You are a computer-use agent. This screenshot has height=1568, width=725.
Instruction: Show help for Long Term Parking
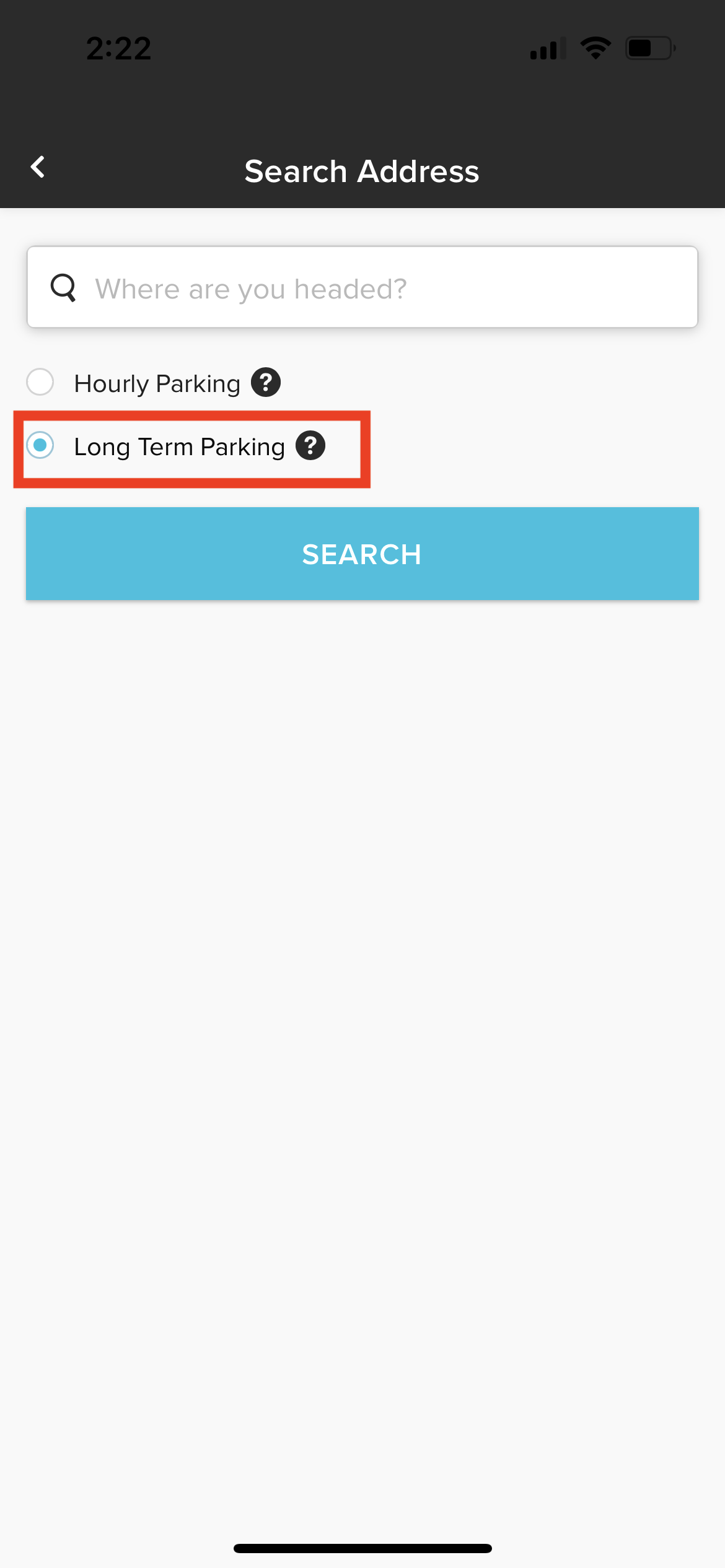pos(310,445)
